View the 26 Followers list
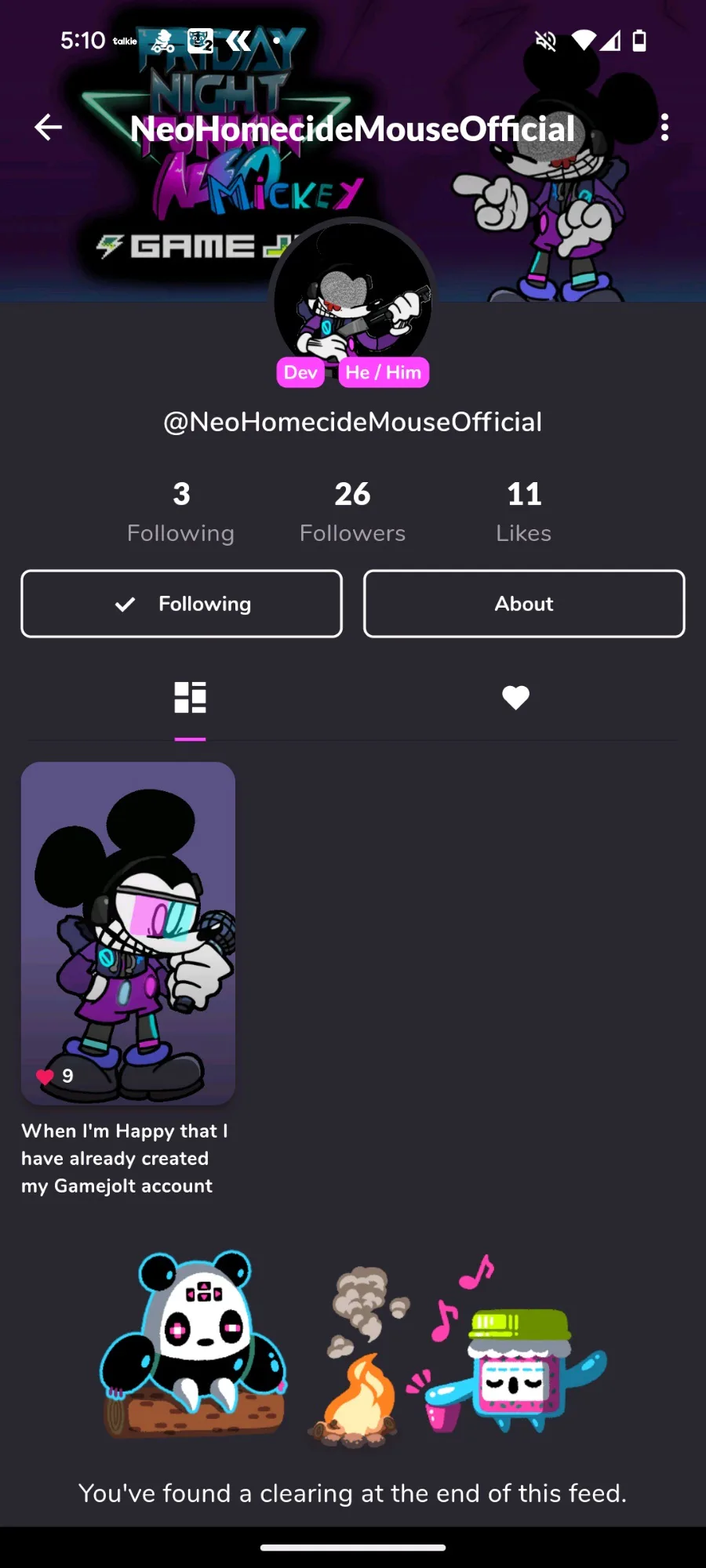This screenshot has width=706, height=1568. pos(352,511)
